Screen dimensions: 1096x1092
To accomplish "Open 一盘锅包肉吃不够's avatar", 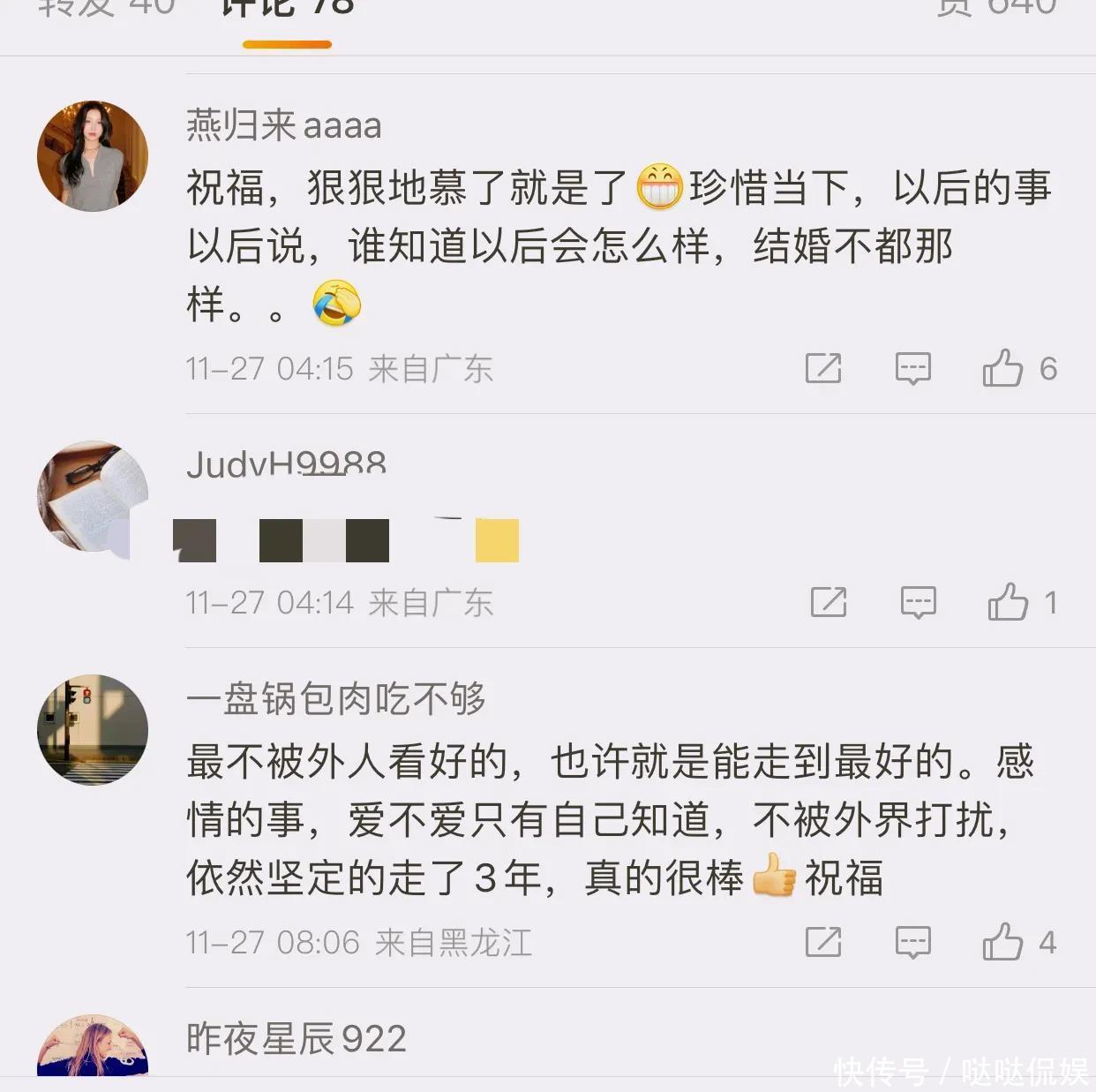I will tap(93, 730).
